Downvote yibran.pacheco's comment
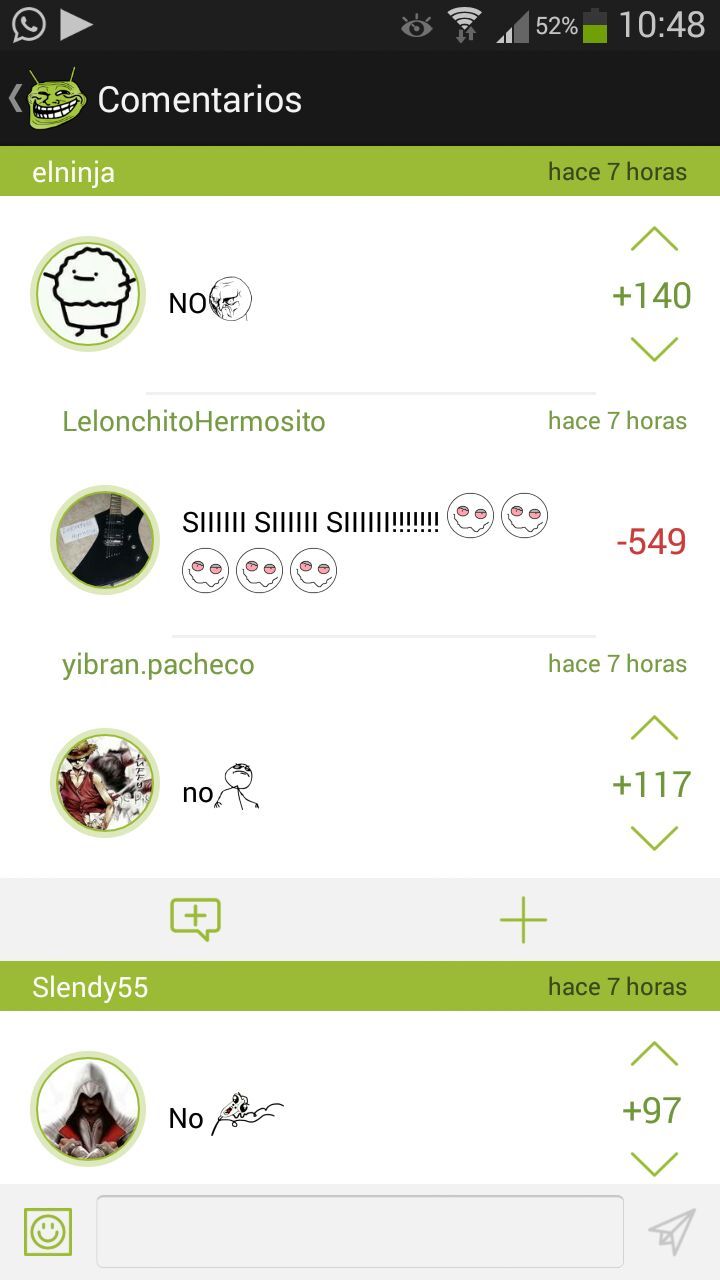Viewport: 720px width, 1280px height. pyautogui.click(x=654, y=838)
